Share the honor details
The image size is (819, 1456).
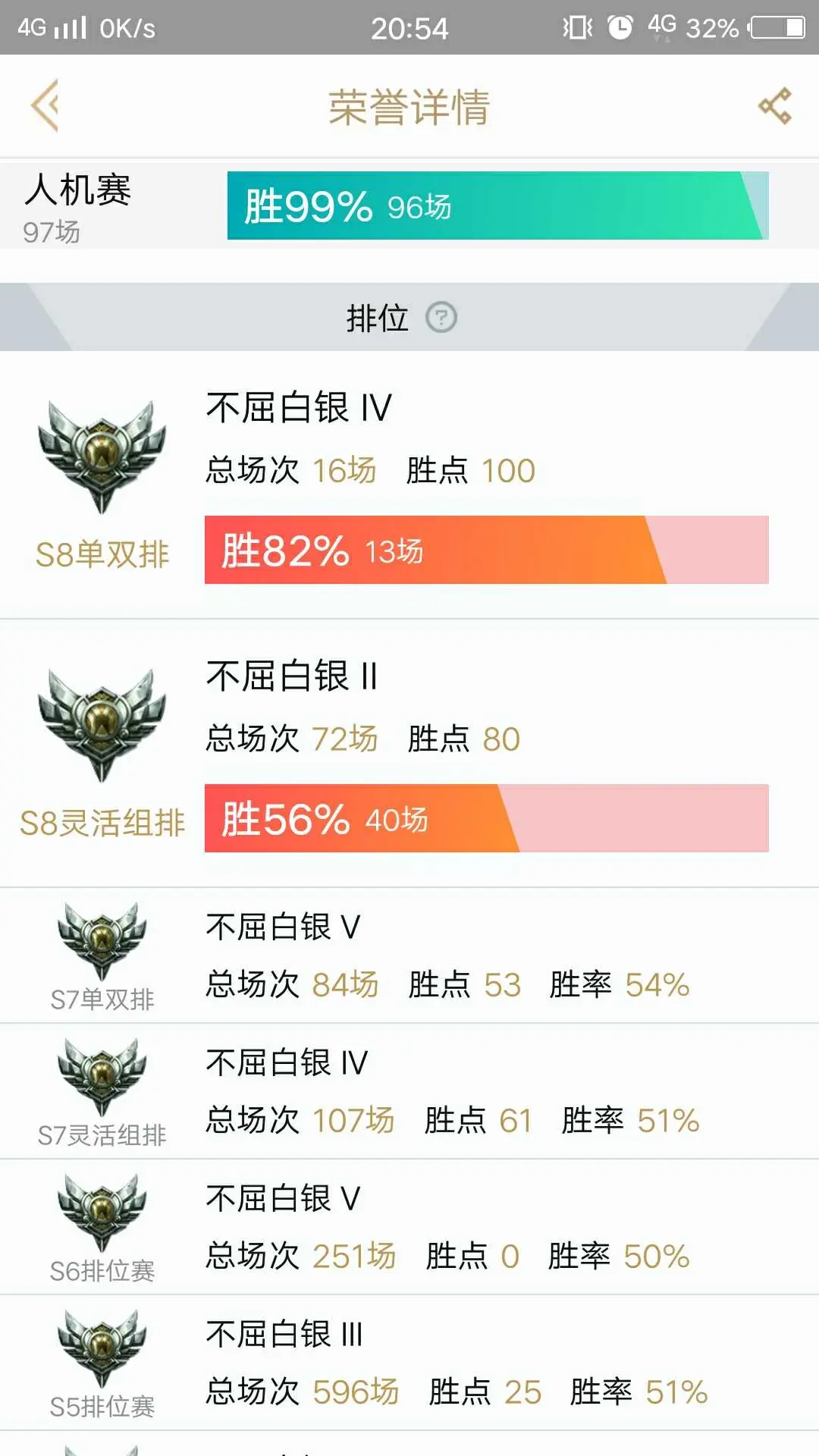(775, 105)
